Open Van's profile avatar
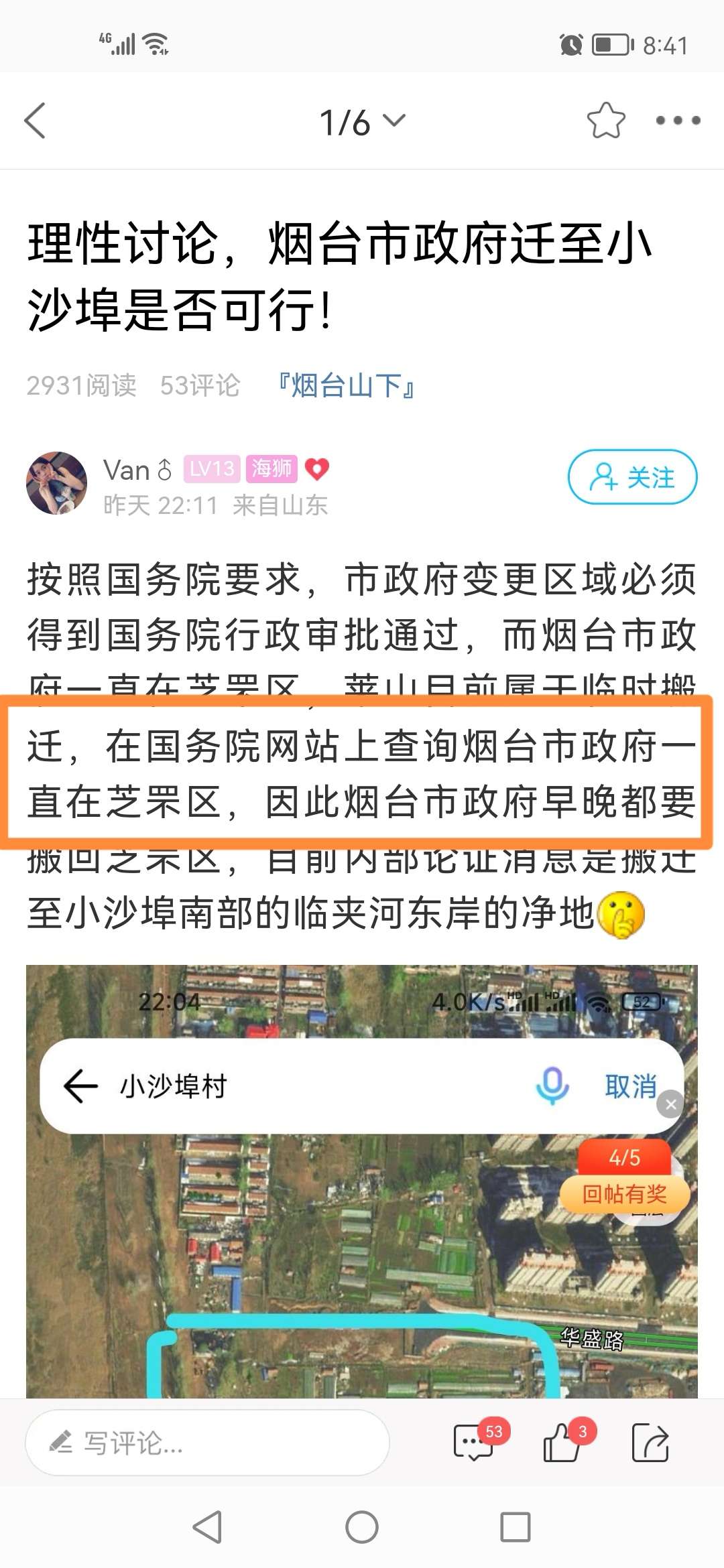This screenshot has width=724, height=1568. point(56,483)
